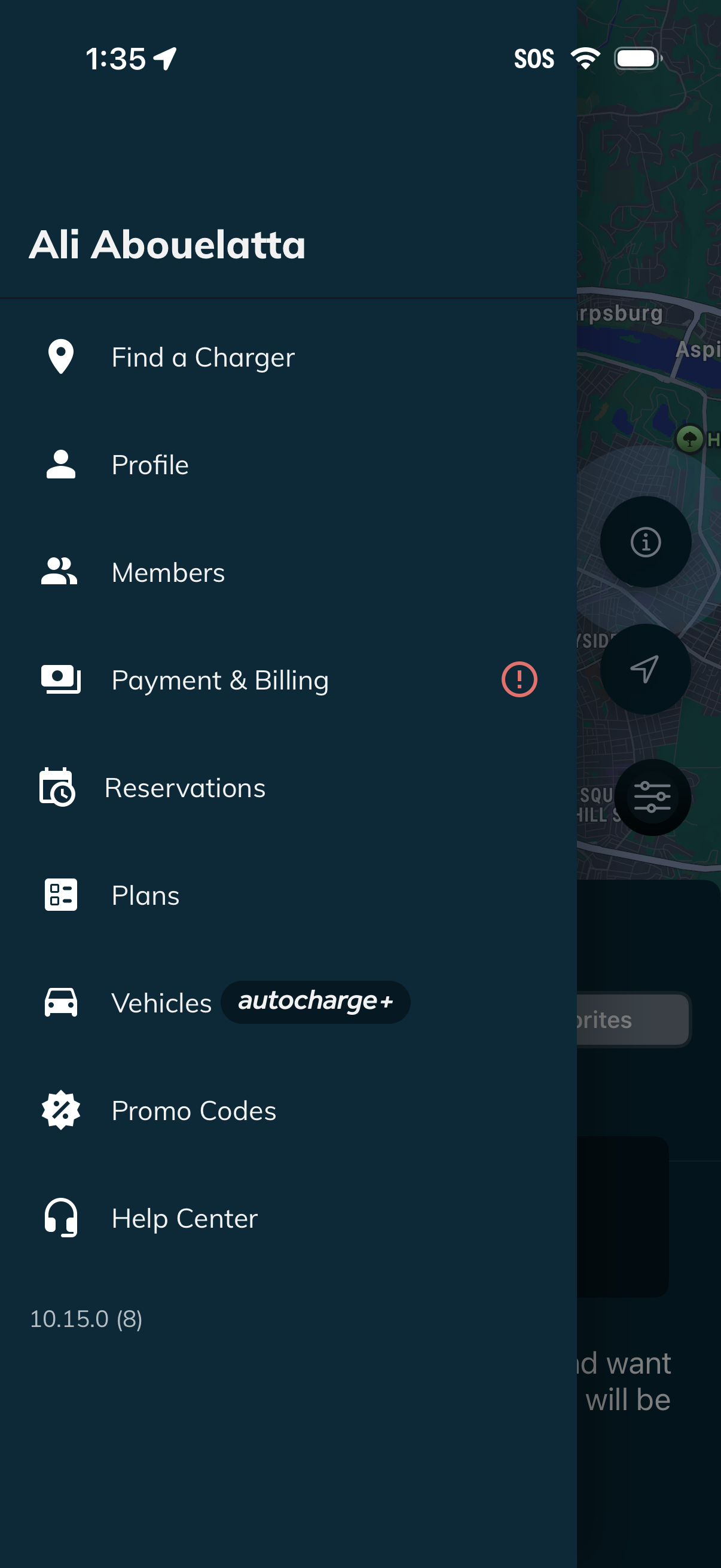Click the Promo Codes discount badge icon
Screen dimensions: 721x1568
point(60,1111)
